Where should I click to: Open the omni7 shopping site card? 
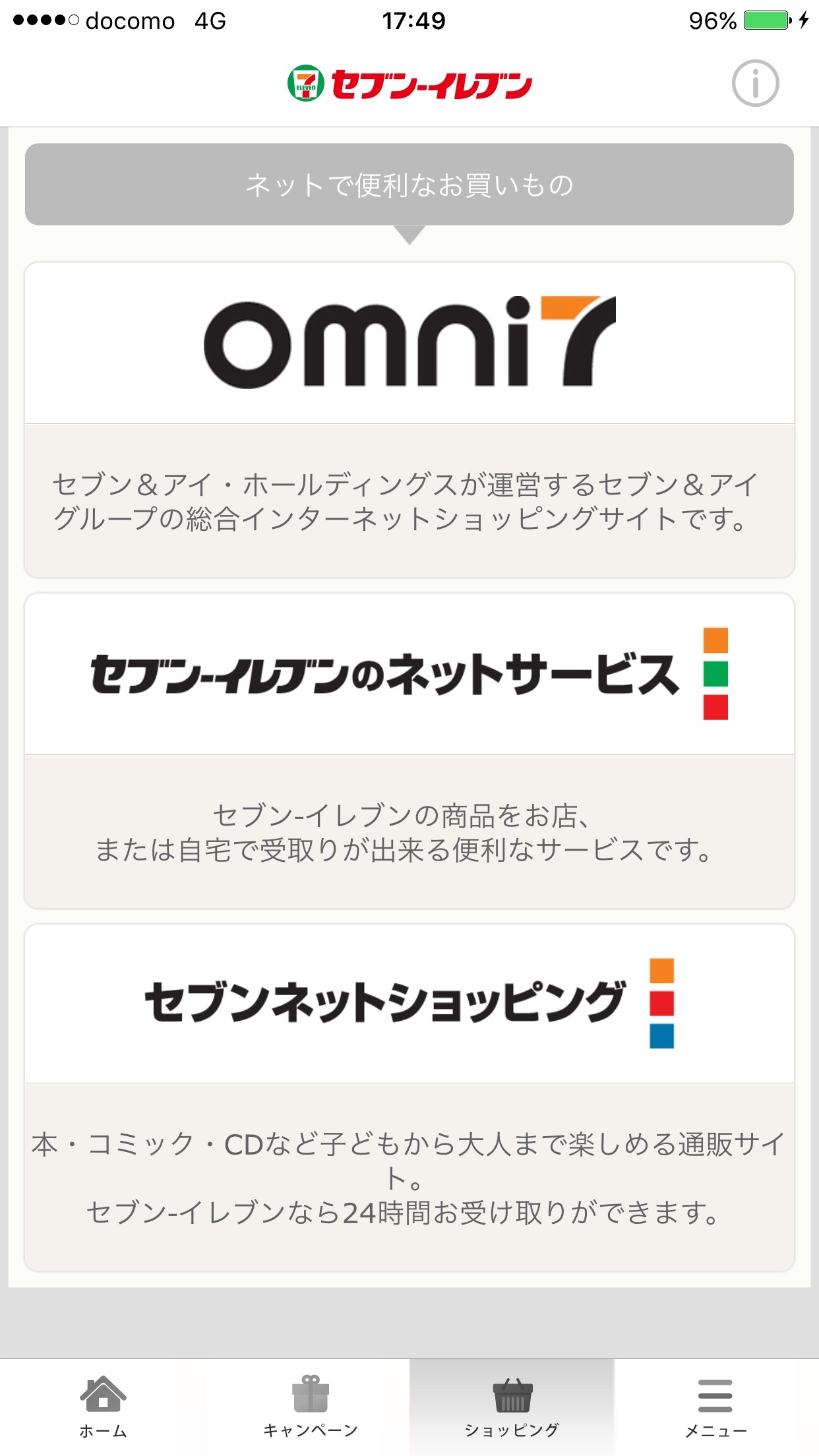click(x=409, y=420)
